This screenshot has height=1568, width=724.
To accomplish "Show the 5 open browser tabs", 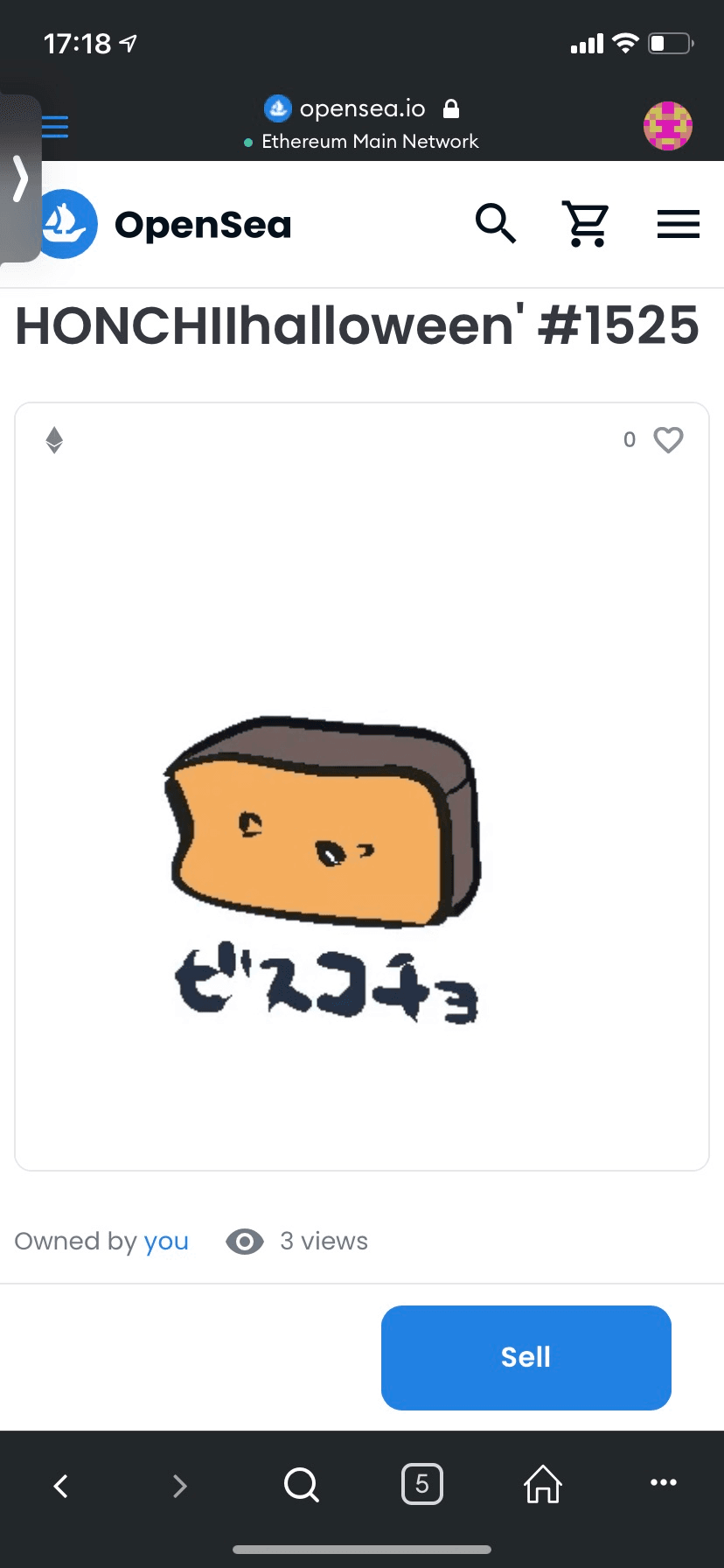I will coord(421,1484).
